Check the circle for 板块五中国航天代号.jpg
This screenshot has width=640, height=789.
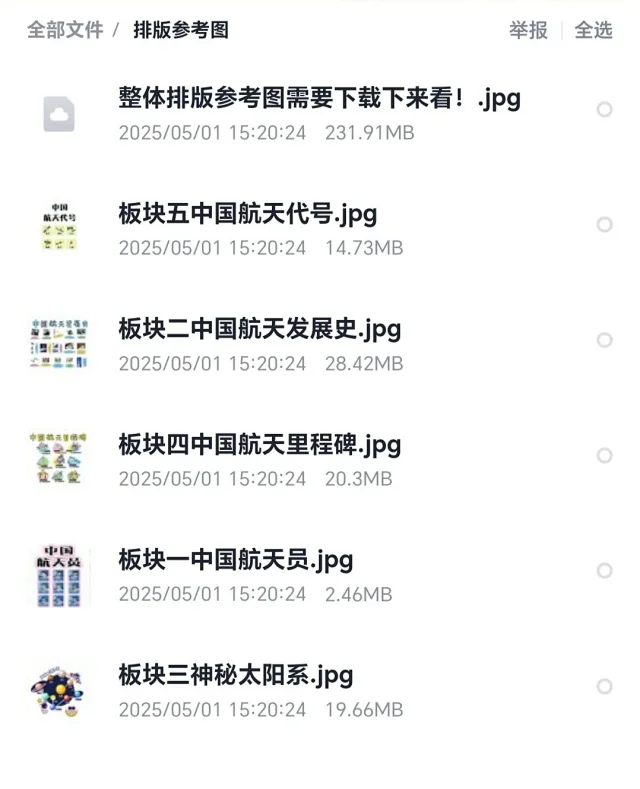click(x=604, y=225)
